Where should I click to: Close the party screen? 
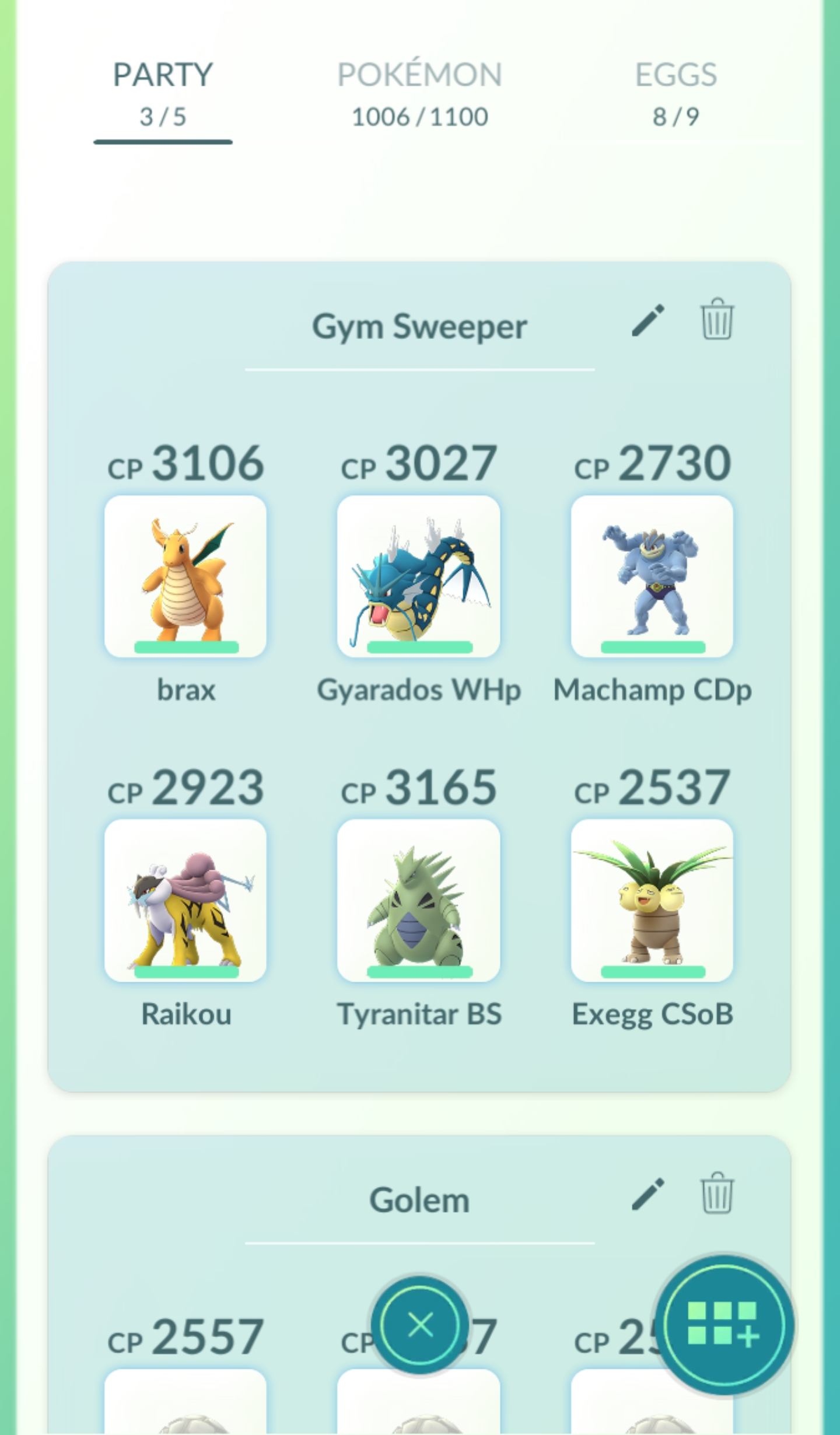pos(421,1325)
